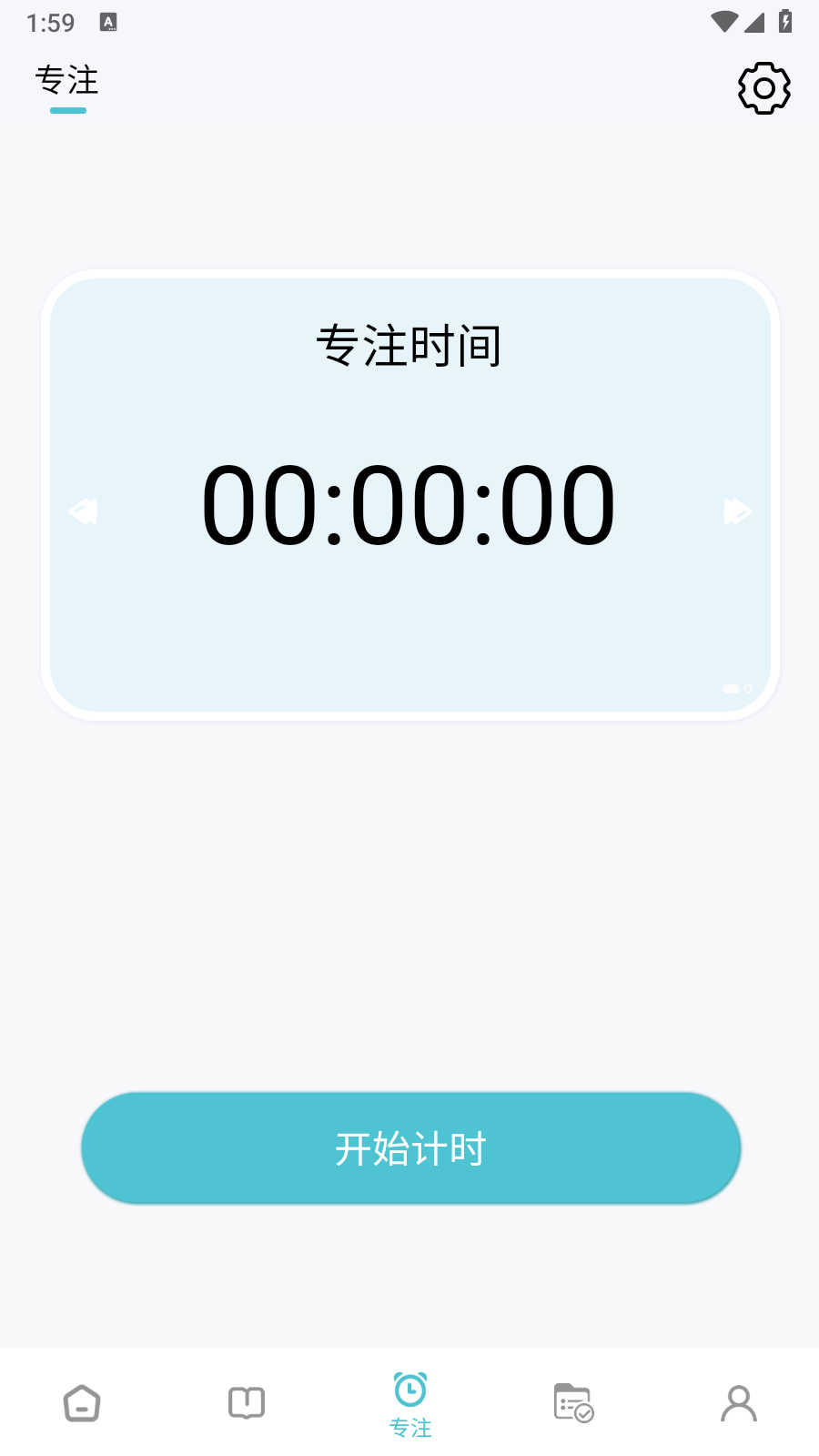Switch to the home tab
Image resolution: width=819 pixels, height=1456 pixels.
82,1403
